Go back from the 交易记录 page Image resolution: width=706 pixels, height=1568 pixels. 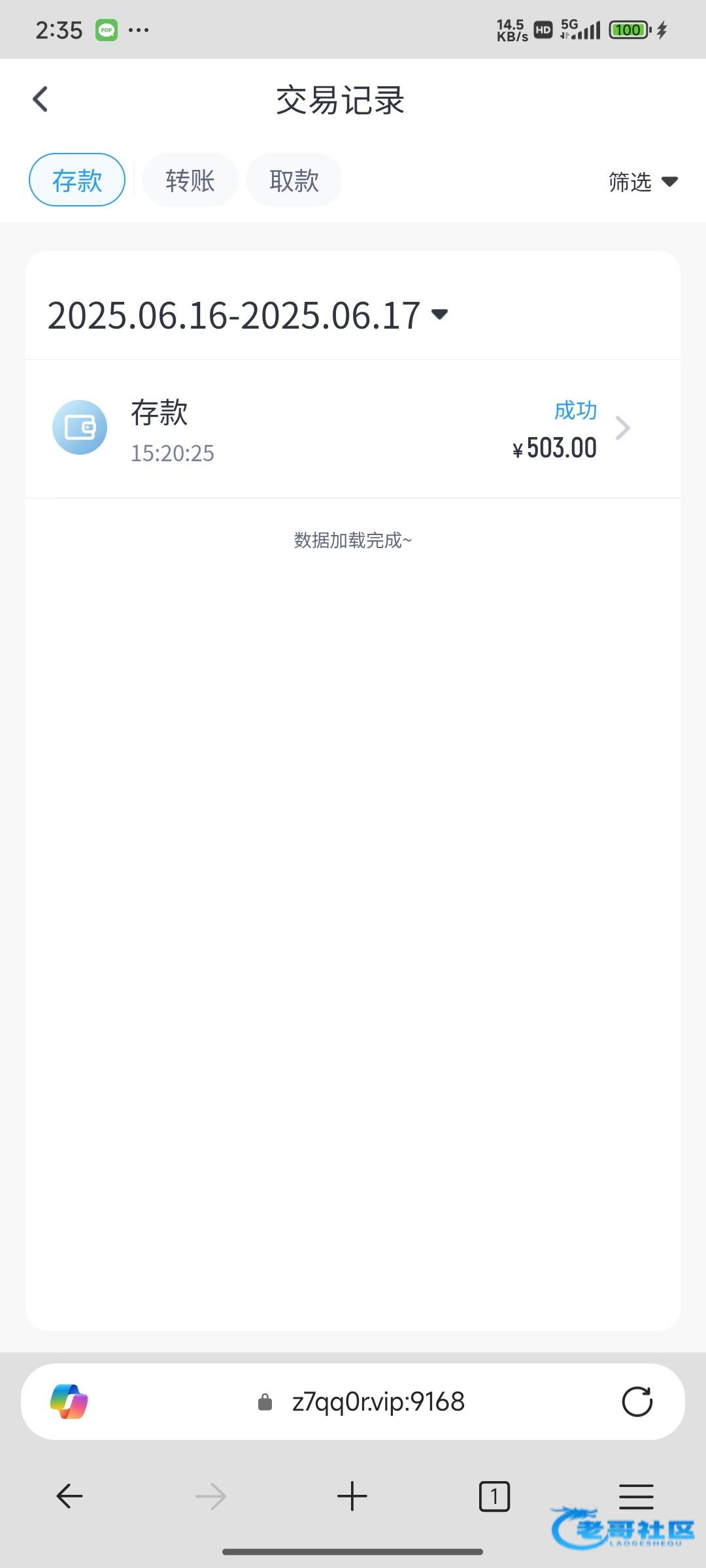click(x=41, y=100)
